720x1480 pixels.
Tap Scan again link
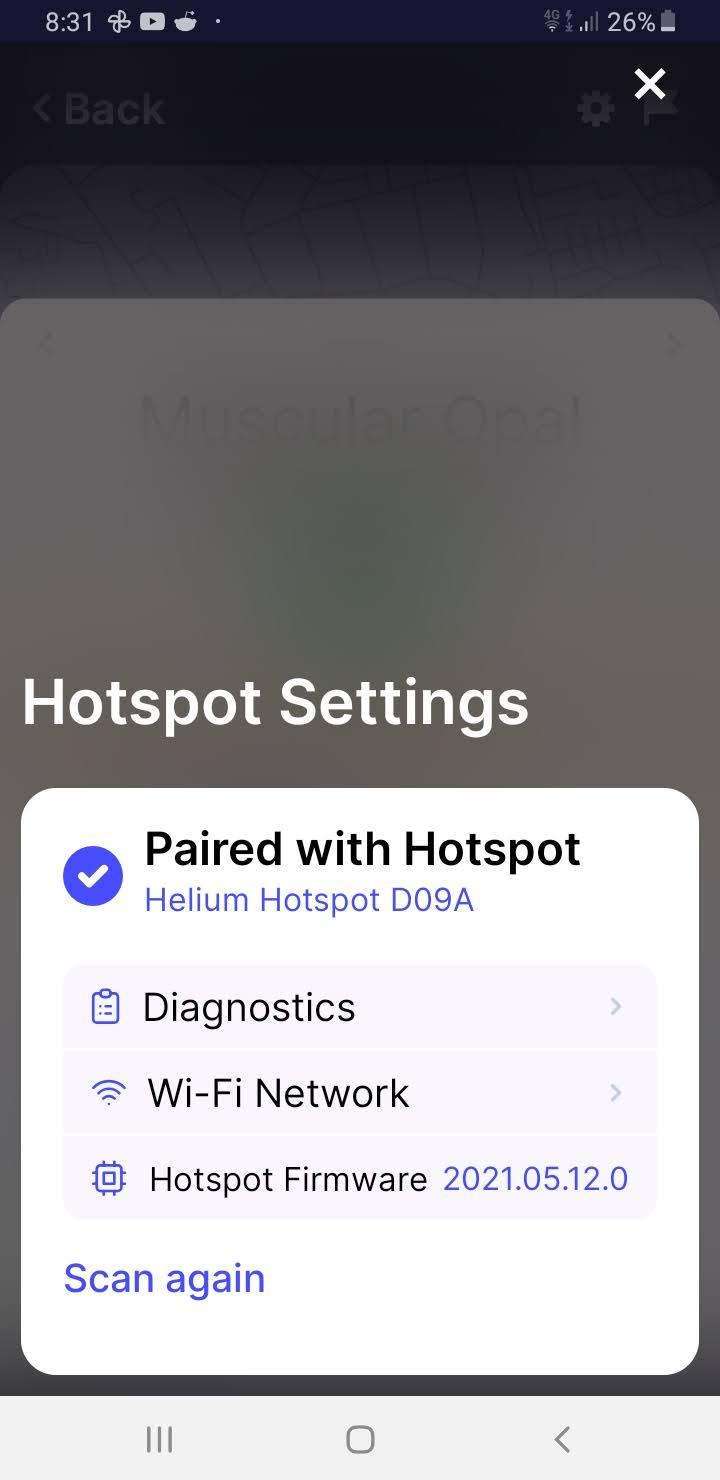pyautogui.click(x=165, y=1278)
